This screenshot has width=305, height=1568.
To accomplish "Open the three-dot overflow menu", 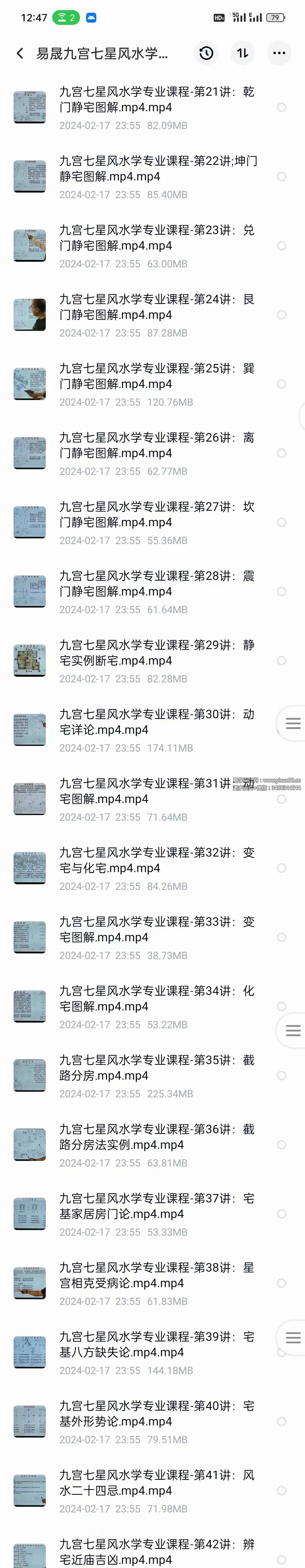I will click(x=279, y=54).
